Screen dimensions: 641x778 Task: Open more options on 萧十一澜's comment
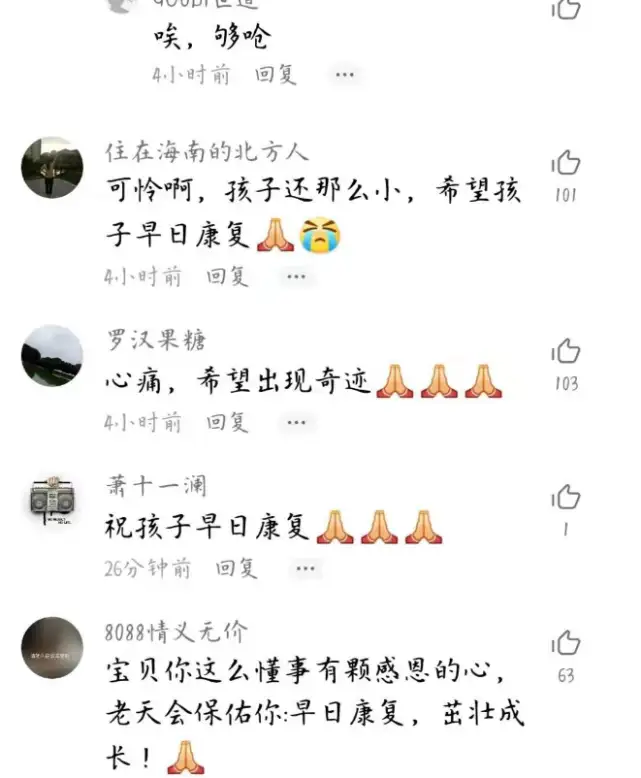point(305,568)
